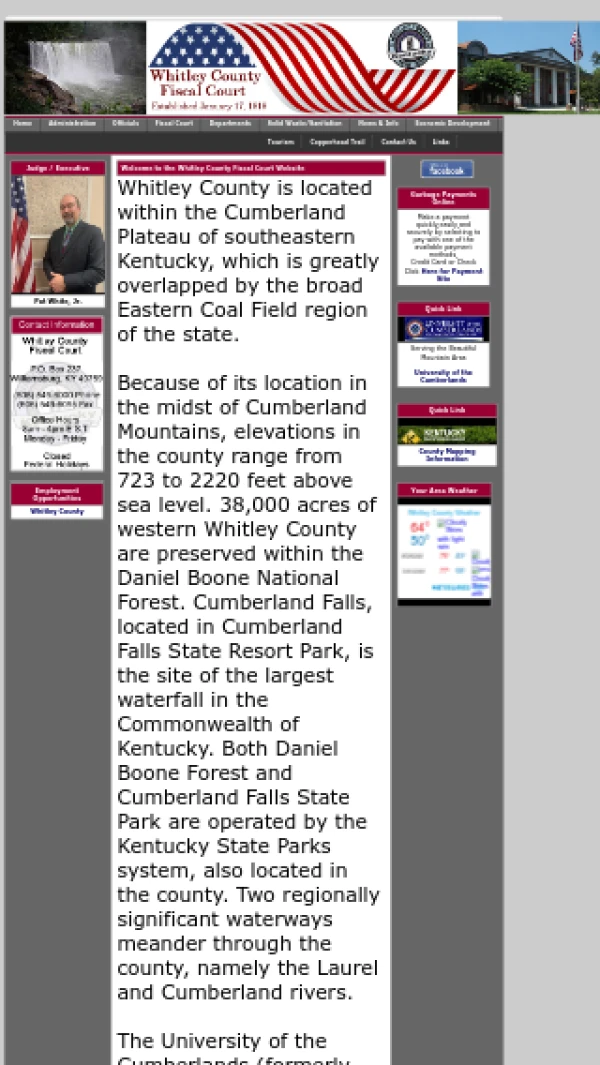Open University of the Cumberlands link
600x1065 pixels.
point(443,376)
